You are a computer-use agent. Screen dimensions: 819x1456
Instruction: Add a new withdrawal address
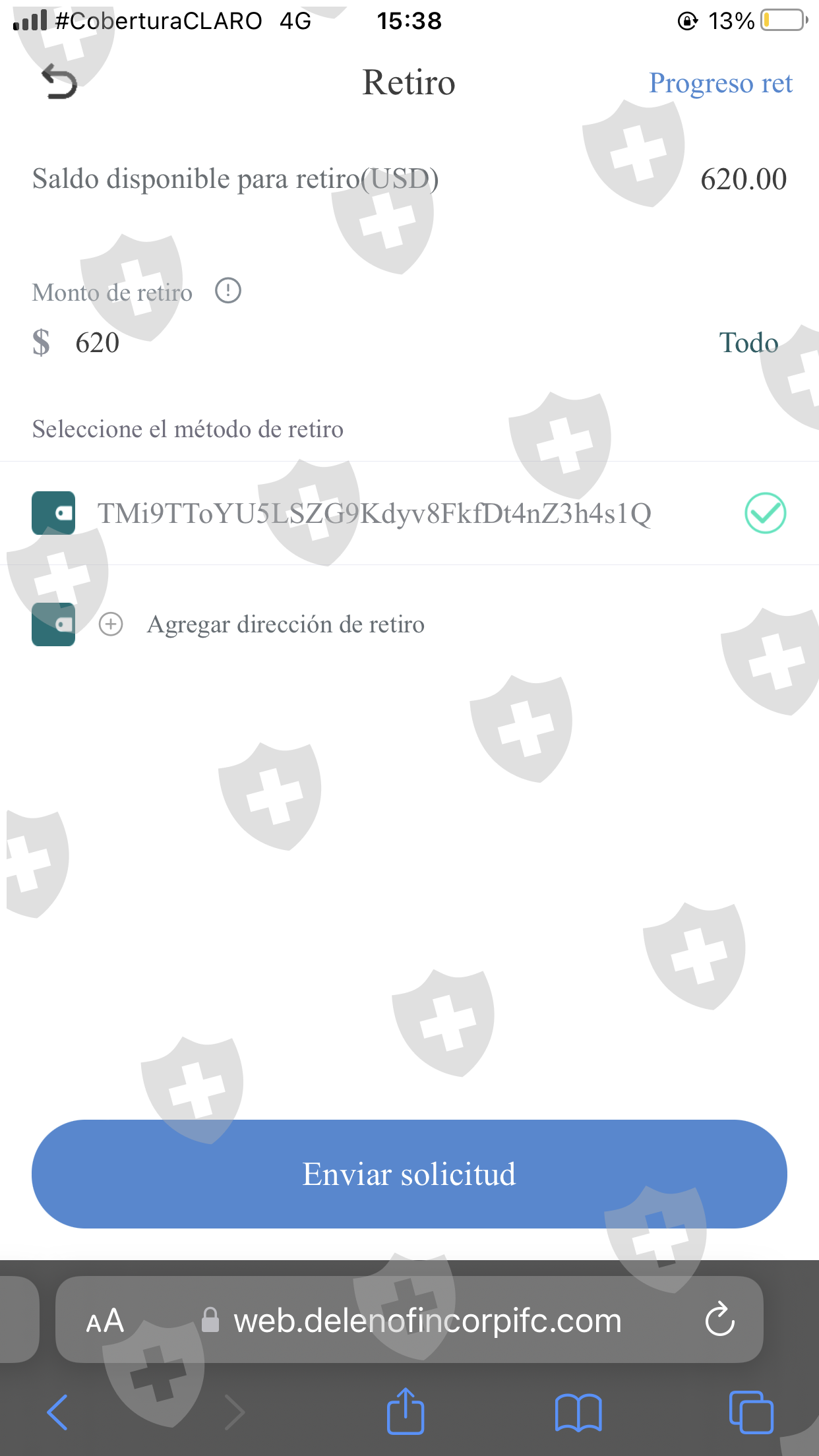click(x=286, y=624)
